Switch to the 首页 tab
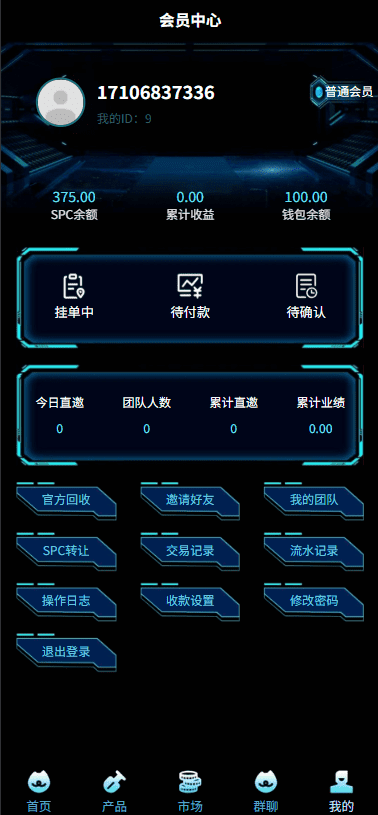This screenshot has width=378, height=815. pos(39,792)
